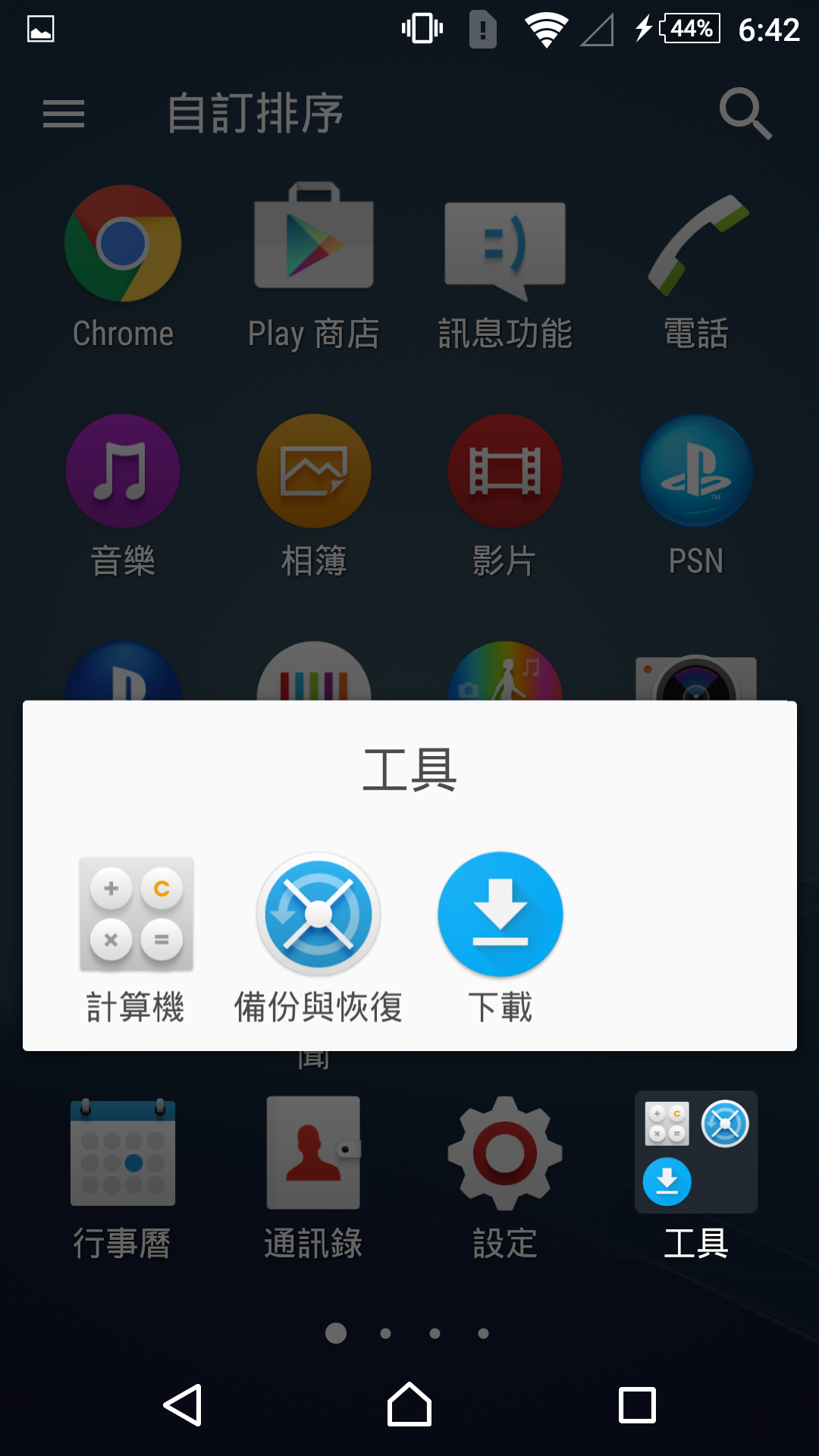The image size is (819, 1456).
Task: Return to the home screen
Action: (409, 1405)
